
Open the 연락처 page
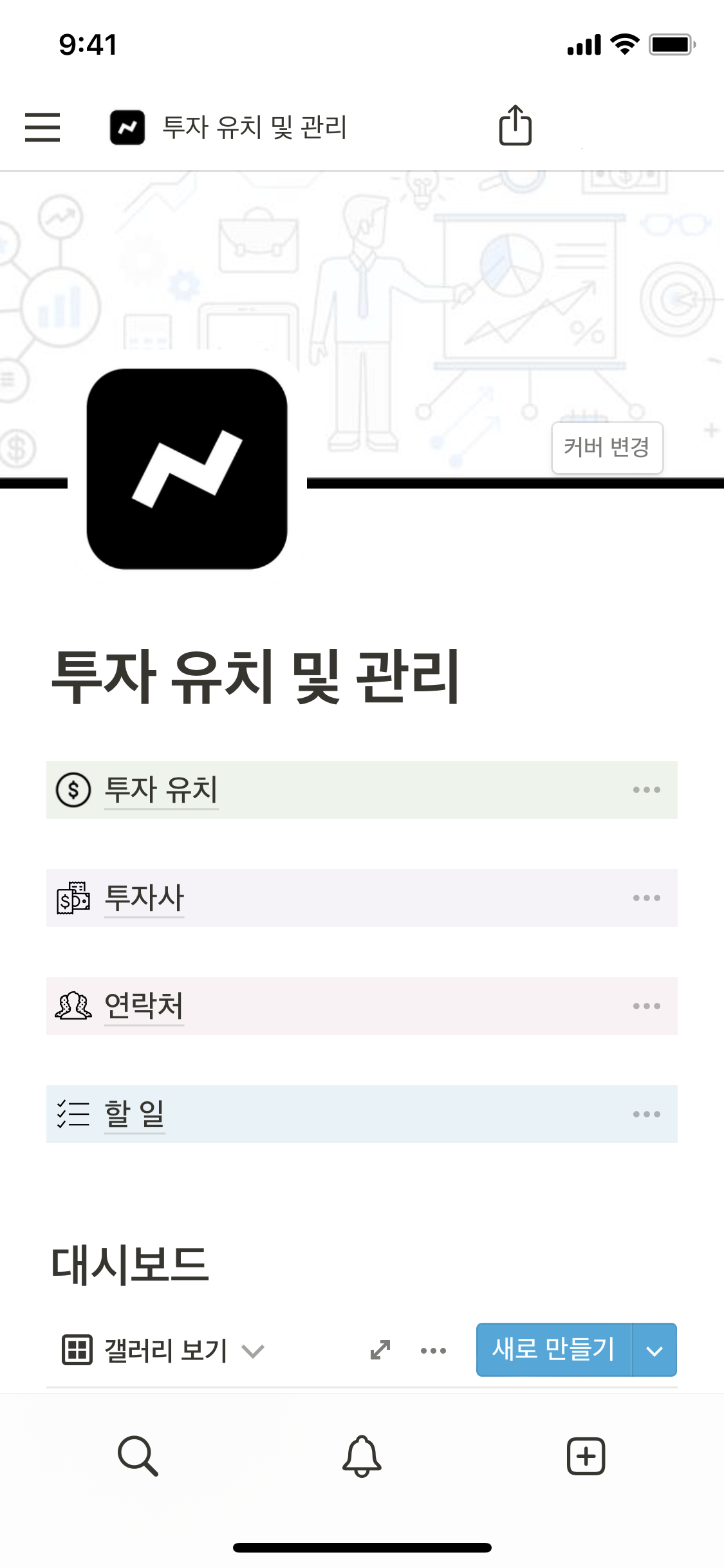point(144,1006)
